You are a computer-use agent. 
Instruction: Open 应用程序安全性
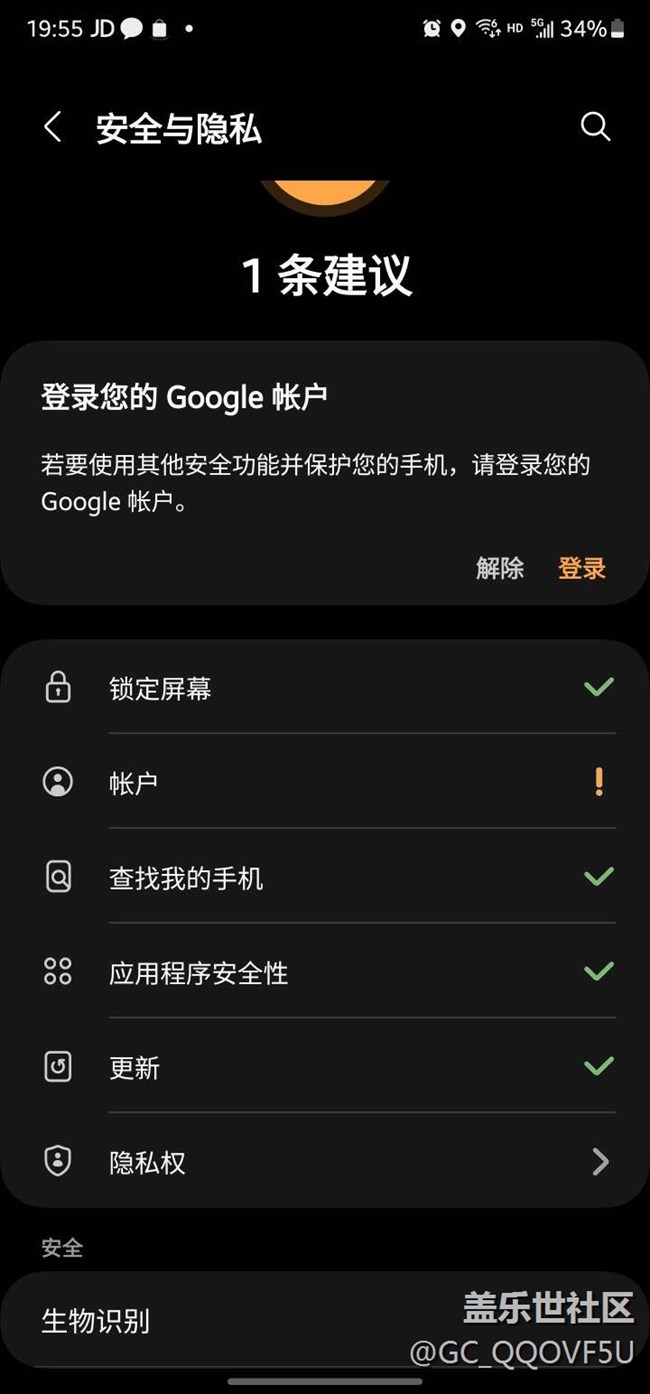coord(325,972)
